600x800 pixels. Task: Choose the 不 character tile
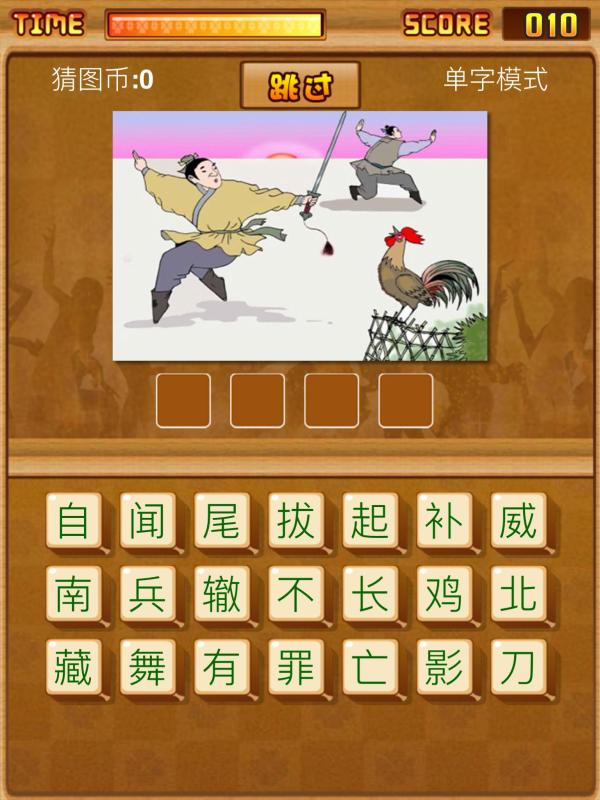295,594
